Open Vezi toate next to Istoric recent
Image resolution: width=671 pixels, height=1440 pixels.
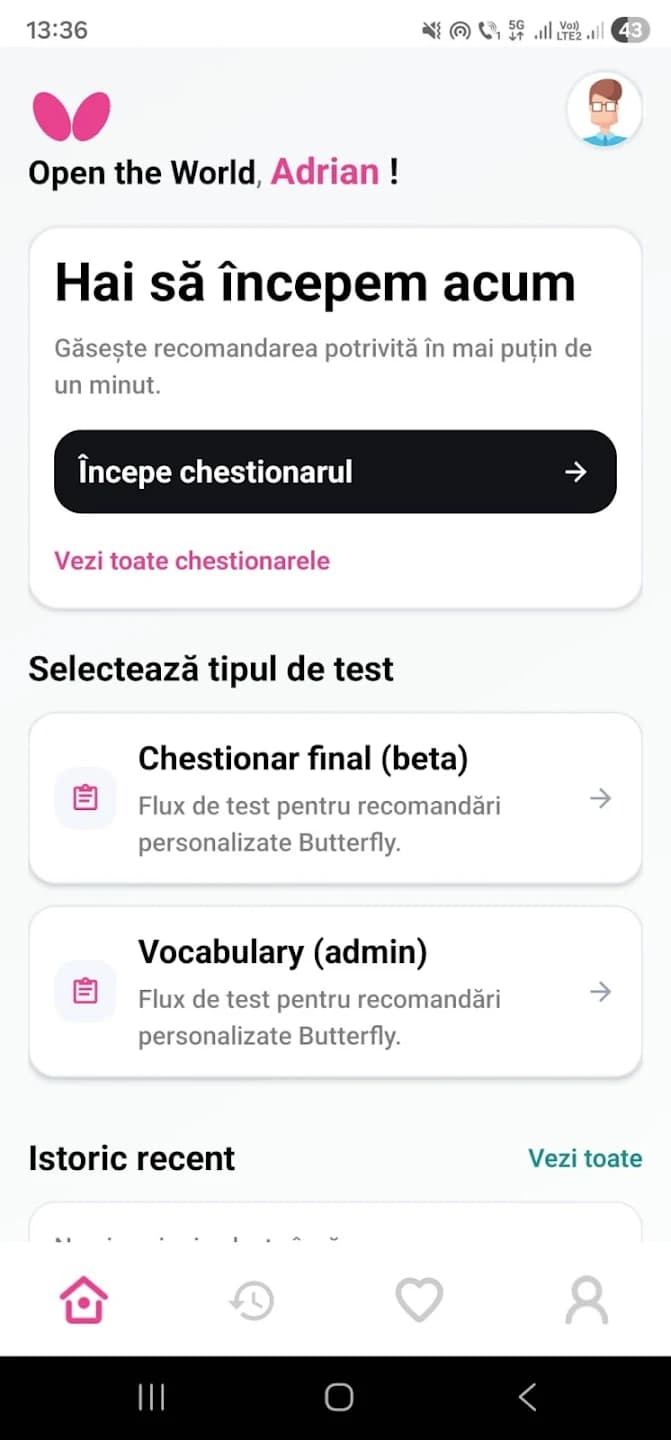point(584,1158)
